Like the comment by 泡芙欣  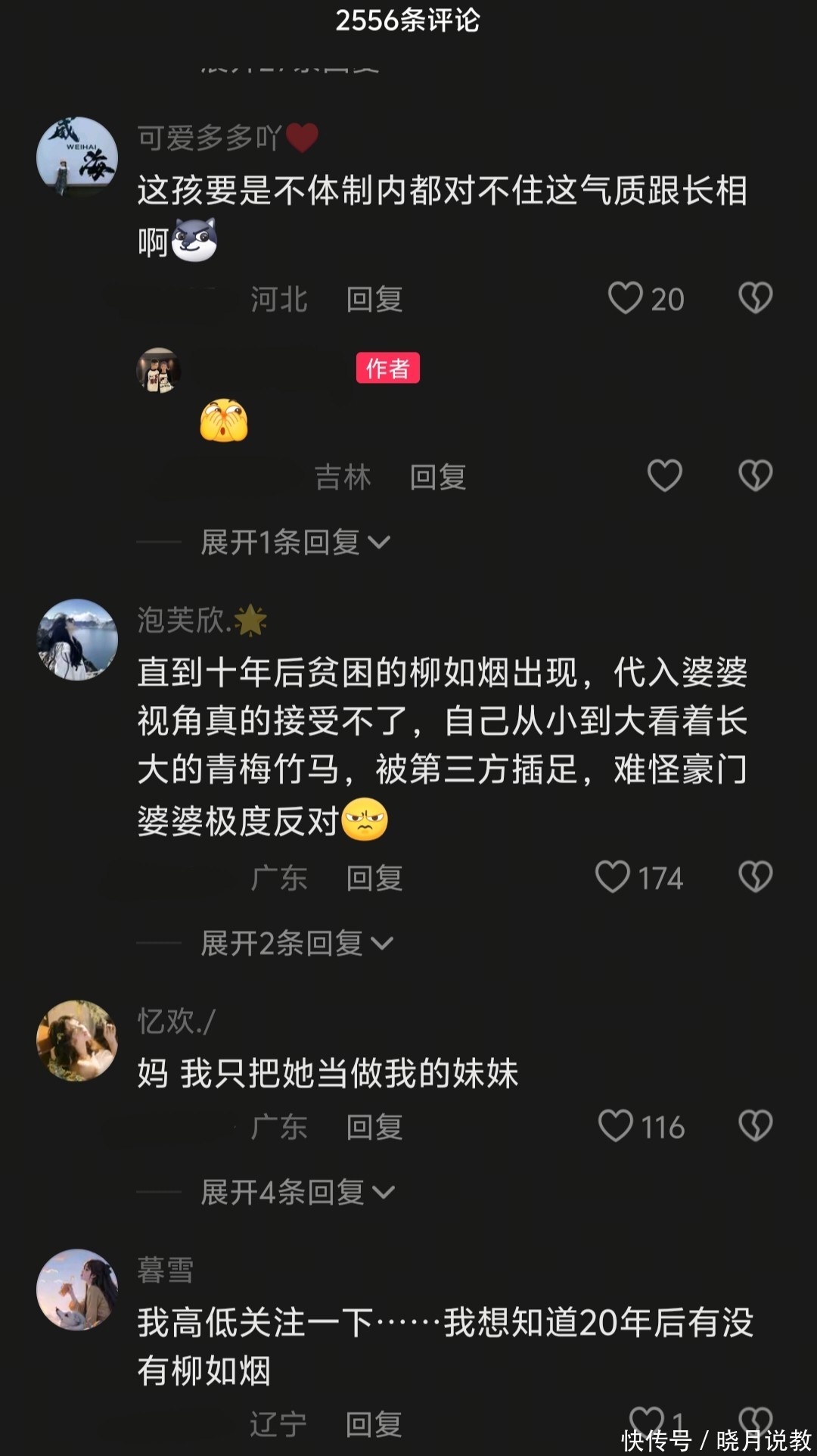point(613,877)
